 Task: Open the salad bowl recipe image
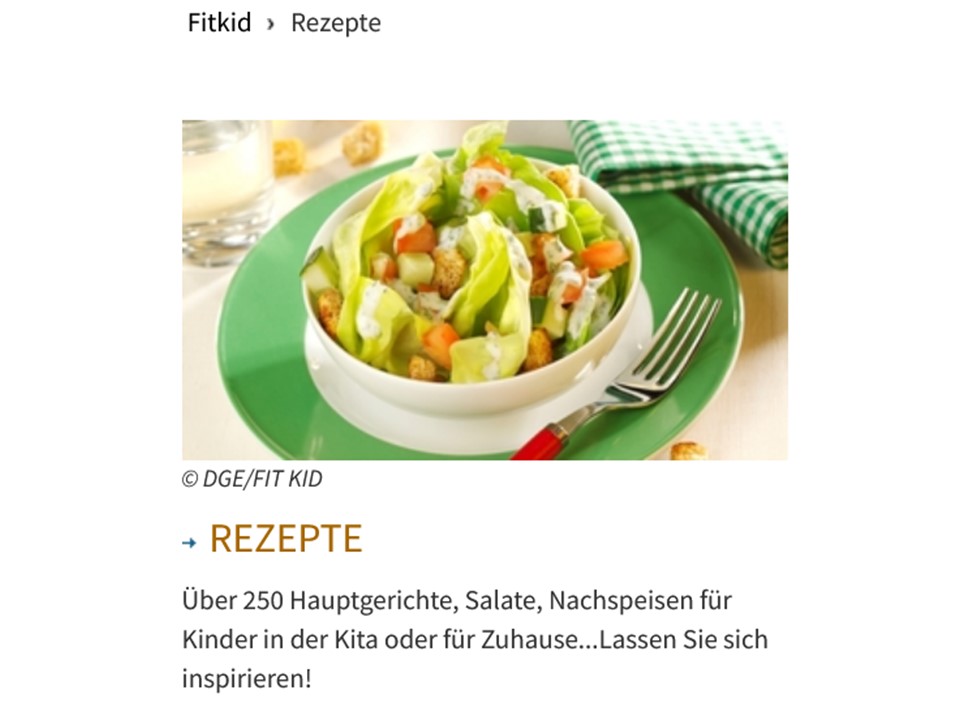point(484,290)
